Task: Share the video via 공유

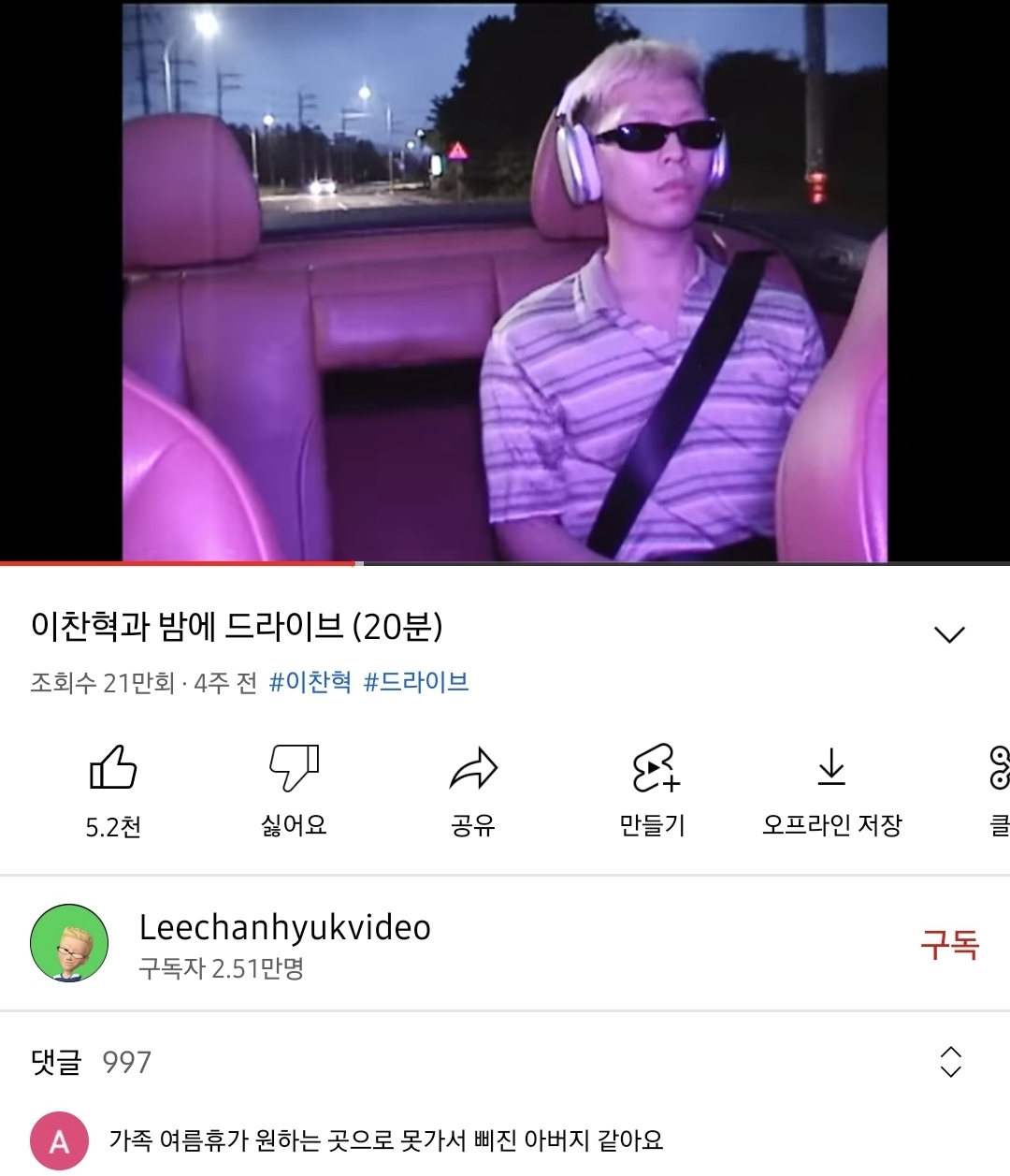Action: (473, 791)
